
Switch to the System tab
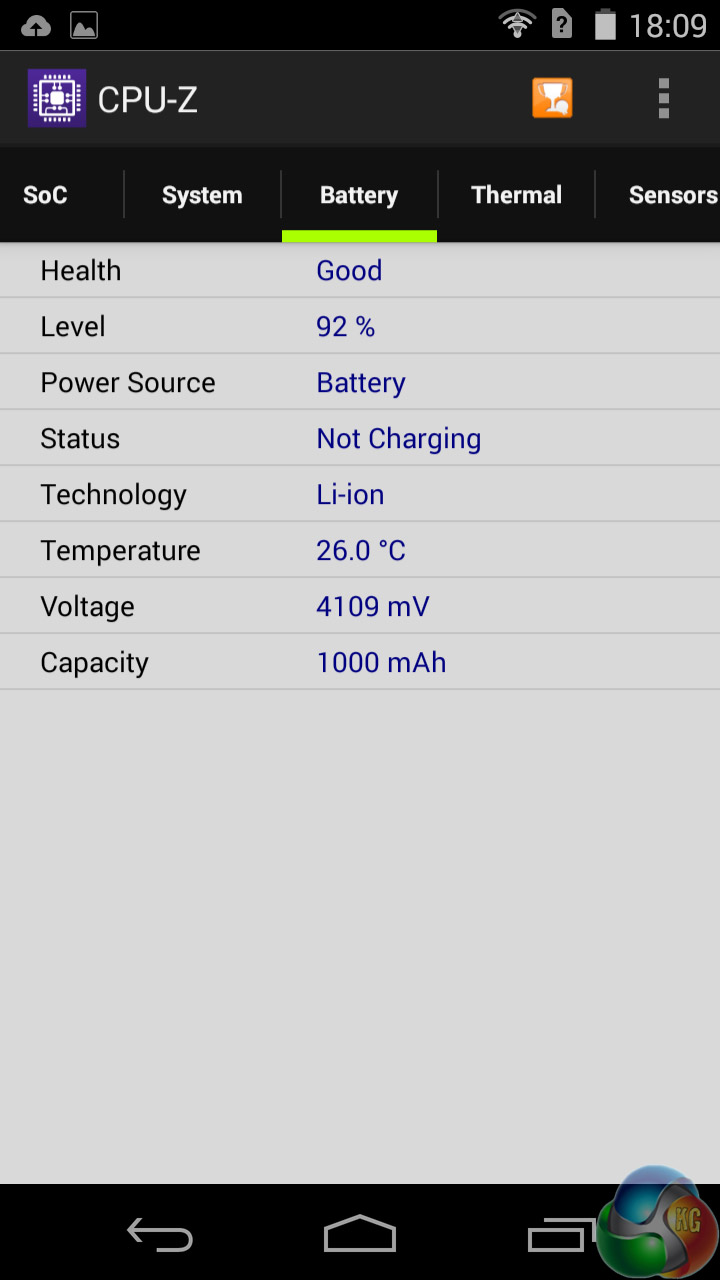pyautogui.click(x=202, y=195)
